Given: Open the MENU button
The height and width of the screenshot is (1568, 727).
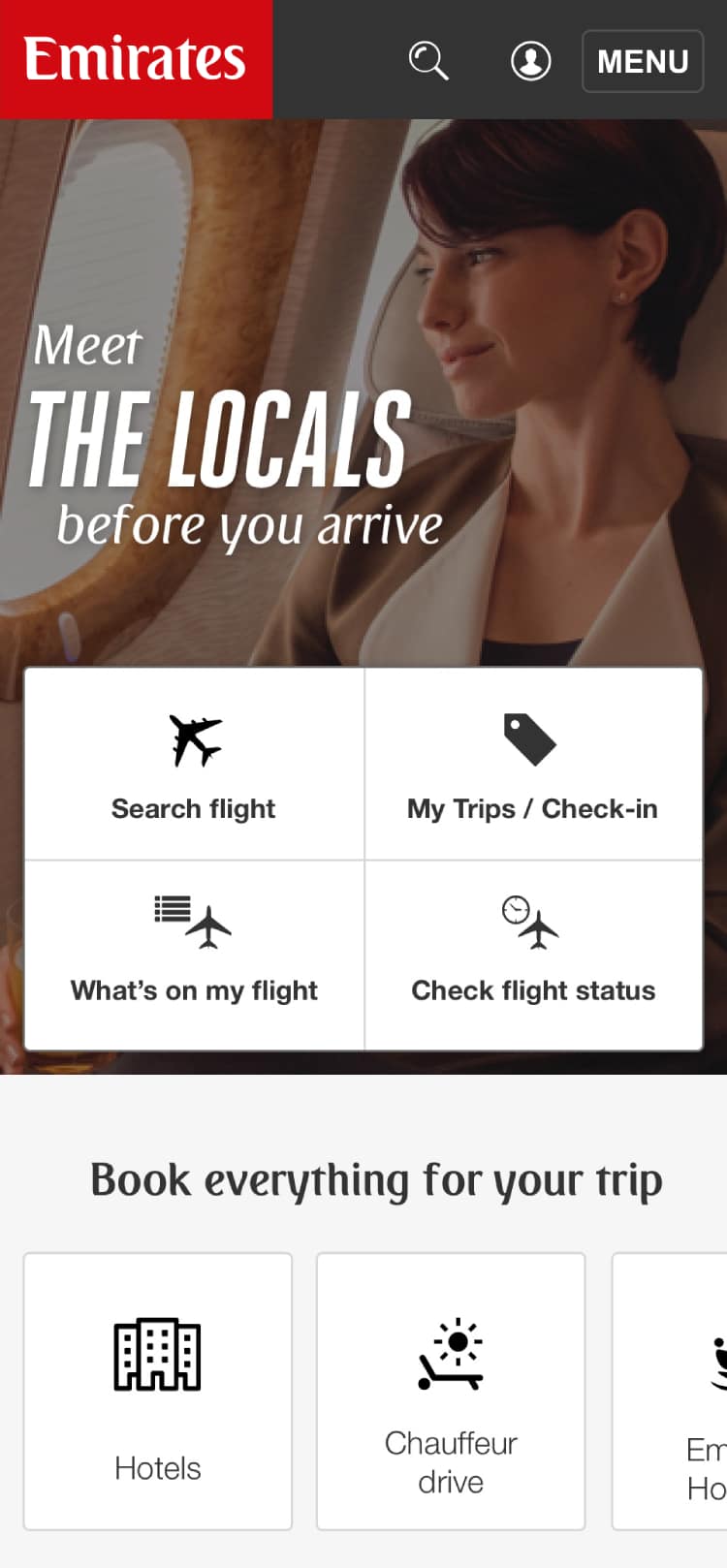Looking at the screenshot, I should pos(642,61).
